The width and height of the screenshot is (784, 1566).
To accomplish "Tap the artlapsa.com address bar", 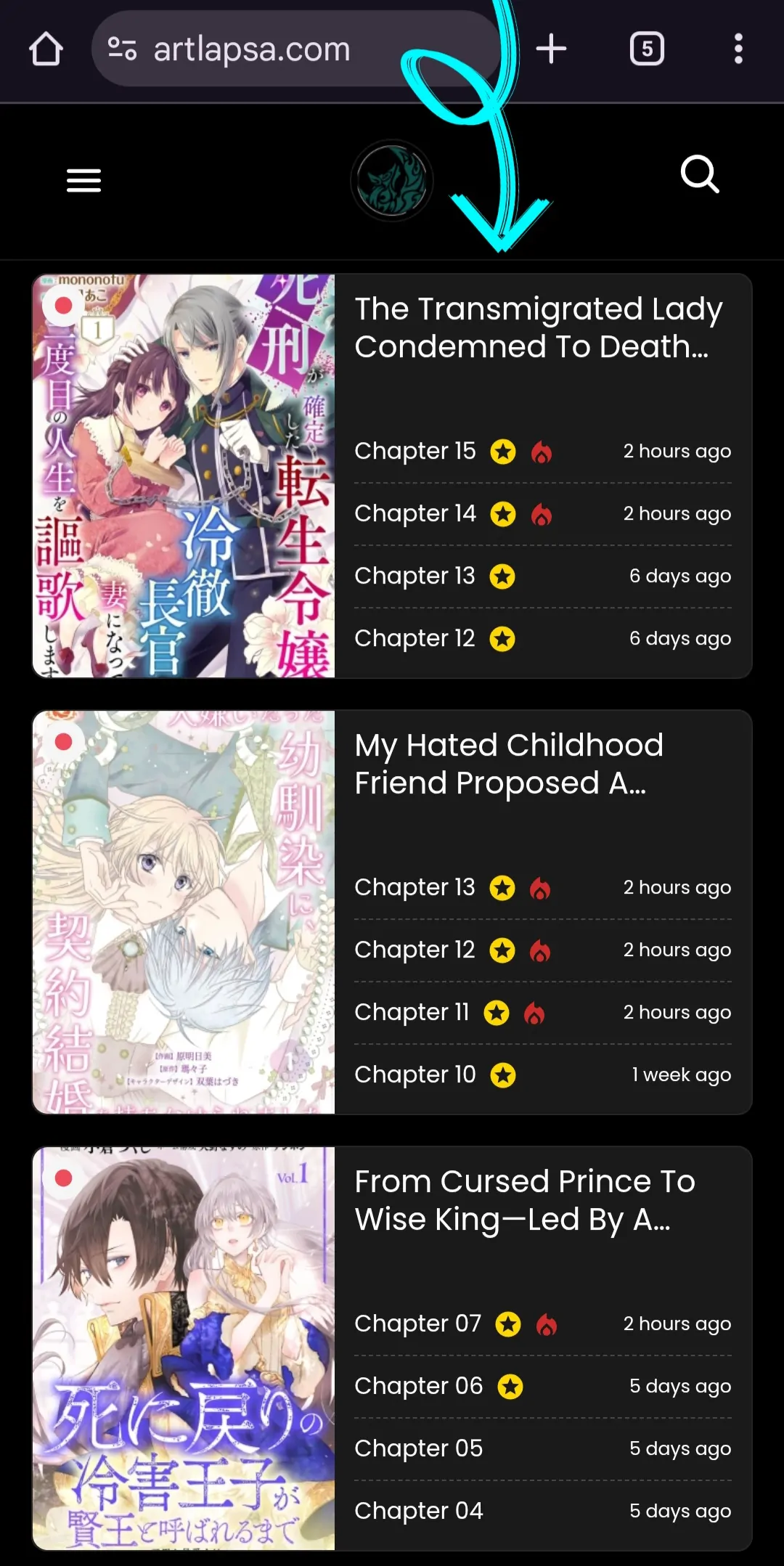I will tap(251, 49).
